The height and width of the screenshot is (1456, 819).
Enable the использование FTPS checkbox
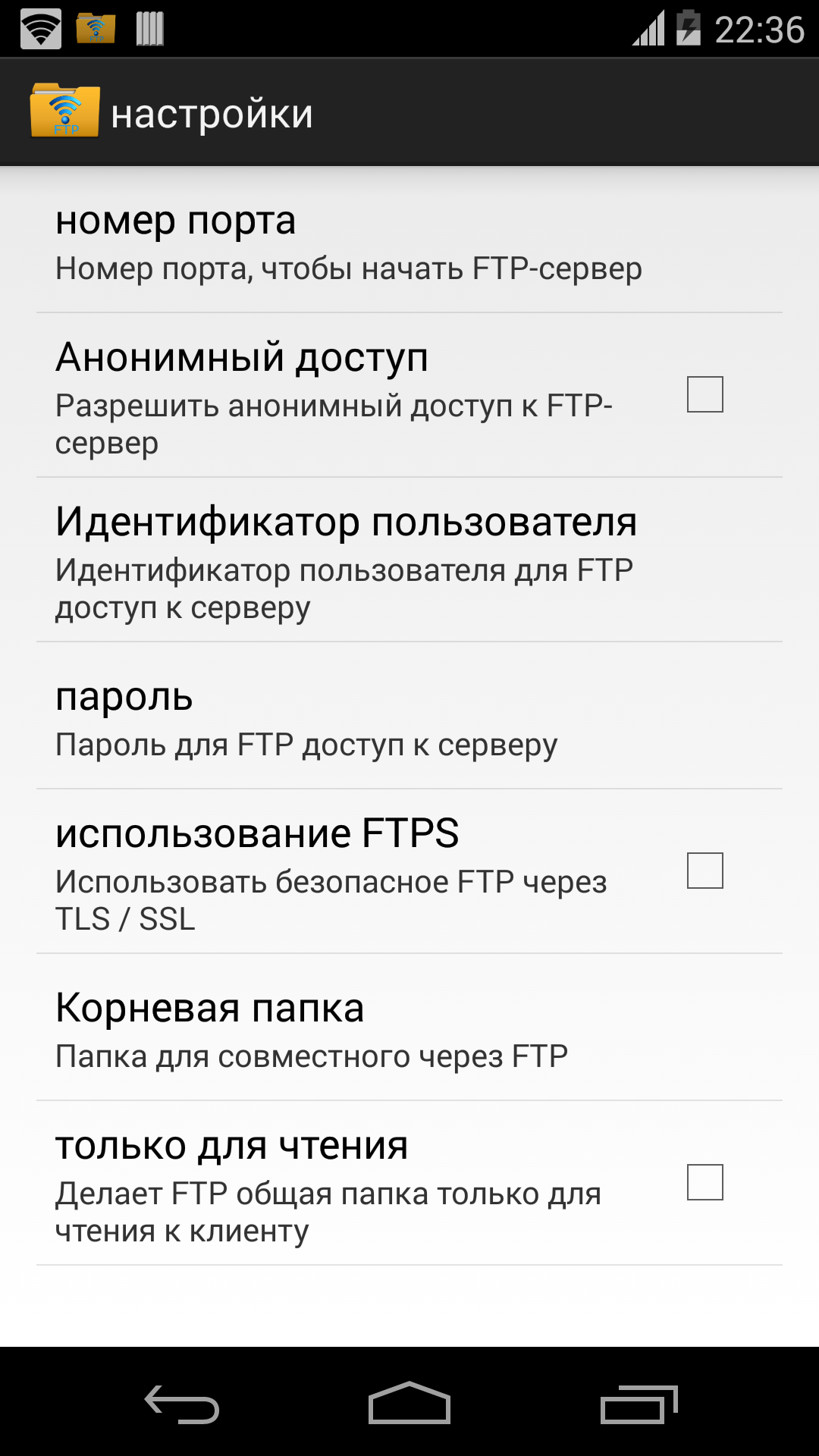704,871
